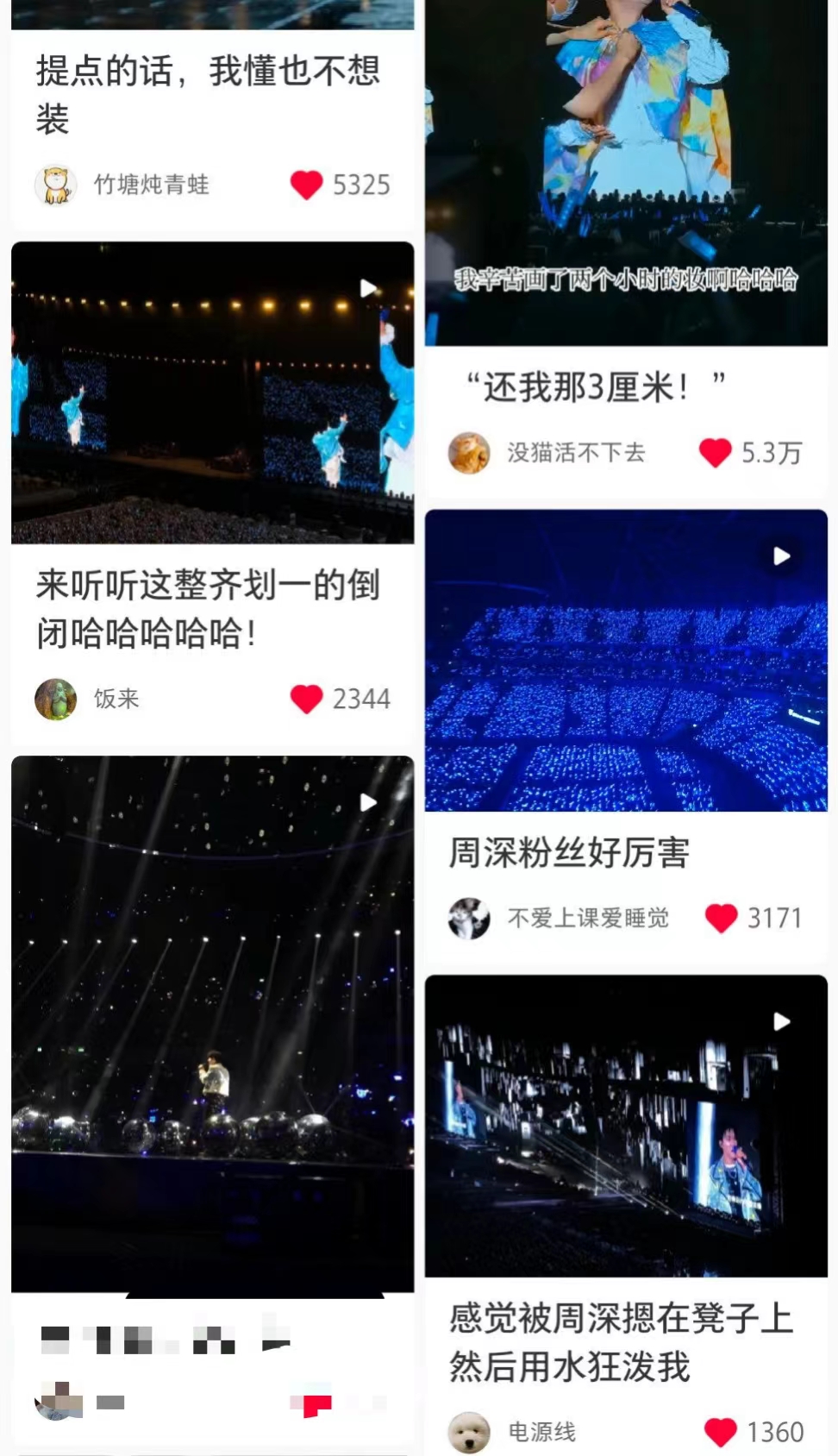This screenshot has width=838, height=1456.
Task: Open the post "还我那3厘米!"
Action: [x=595, y=387]
